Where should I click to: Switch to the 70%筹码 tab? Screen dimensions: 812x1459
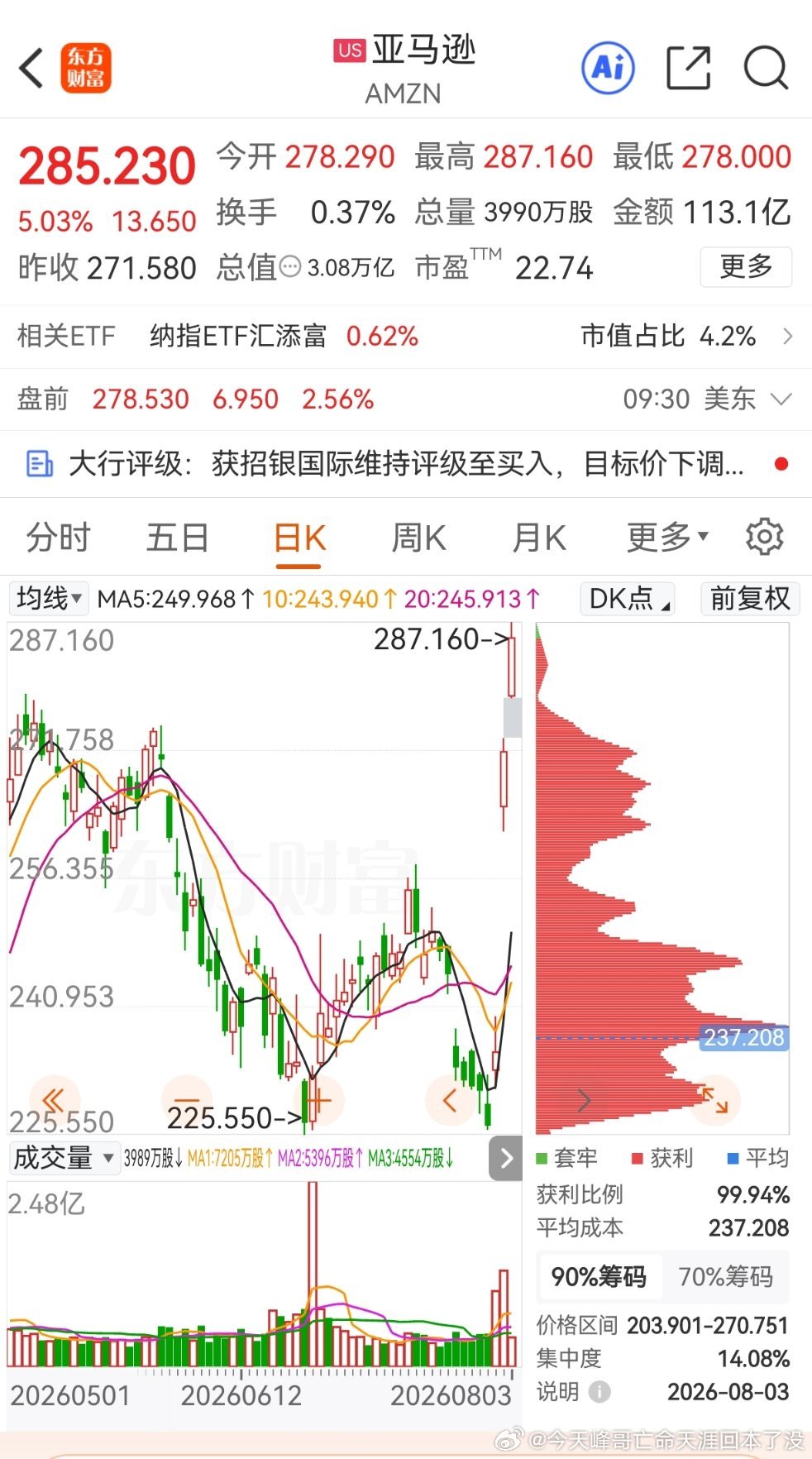(725, 1277)
